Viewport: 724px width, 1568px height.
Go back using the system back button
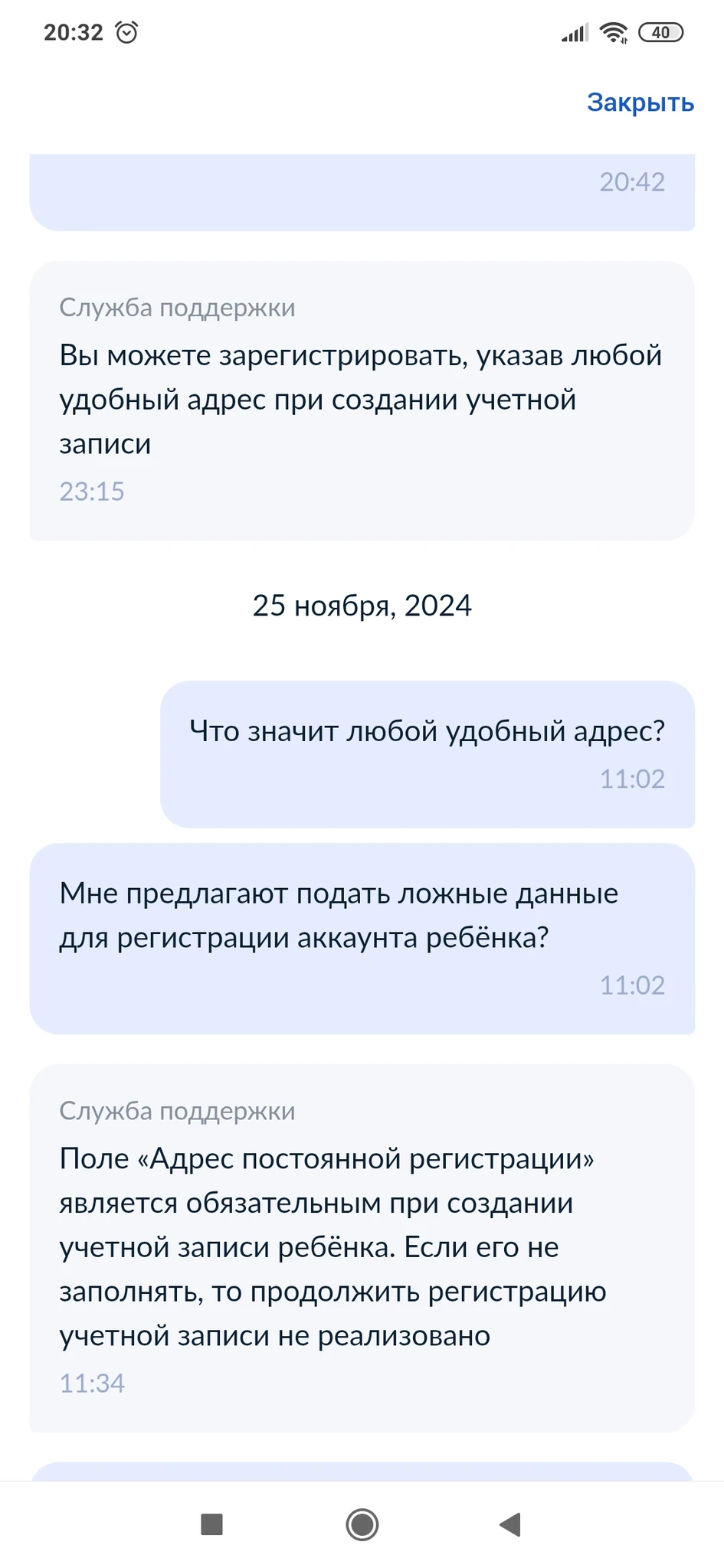coord(510,1524)
